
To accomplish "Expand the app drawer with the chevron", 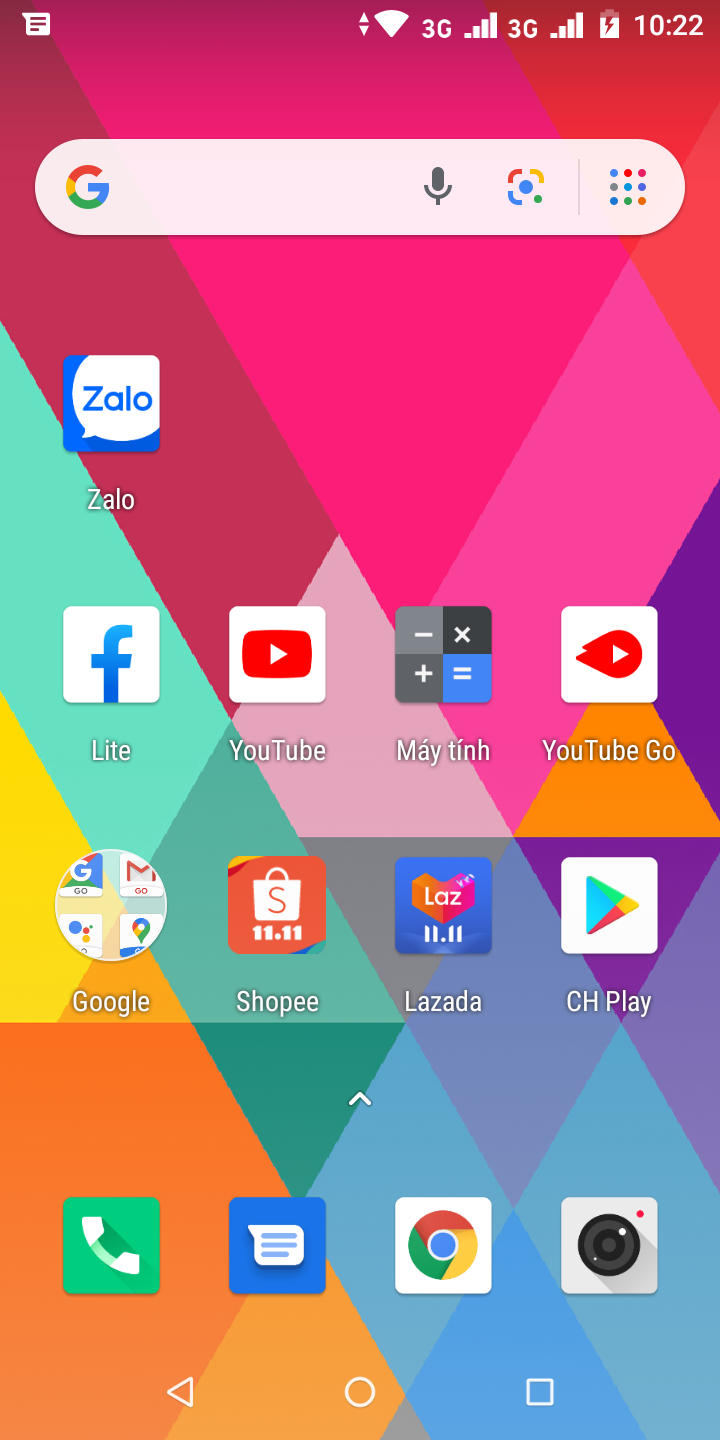I will (x=359, y=1098).
